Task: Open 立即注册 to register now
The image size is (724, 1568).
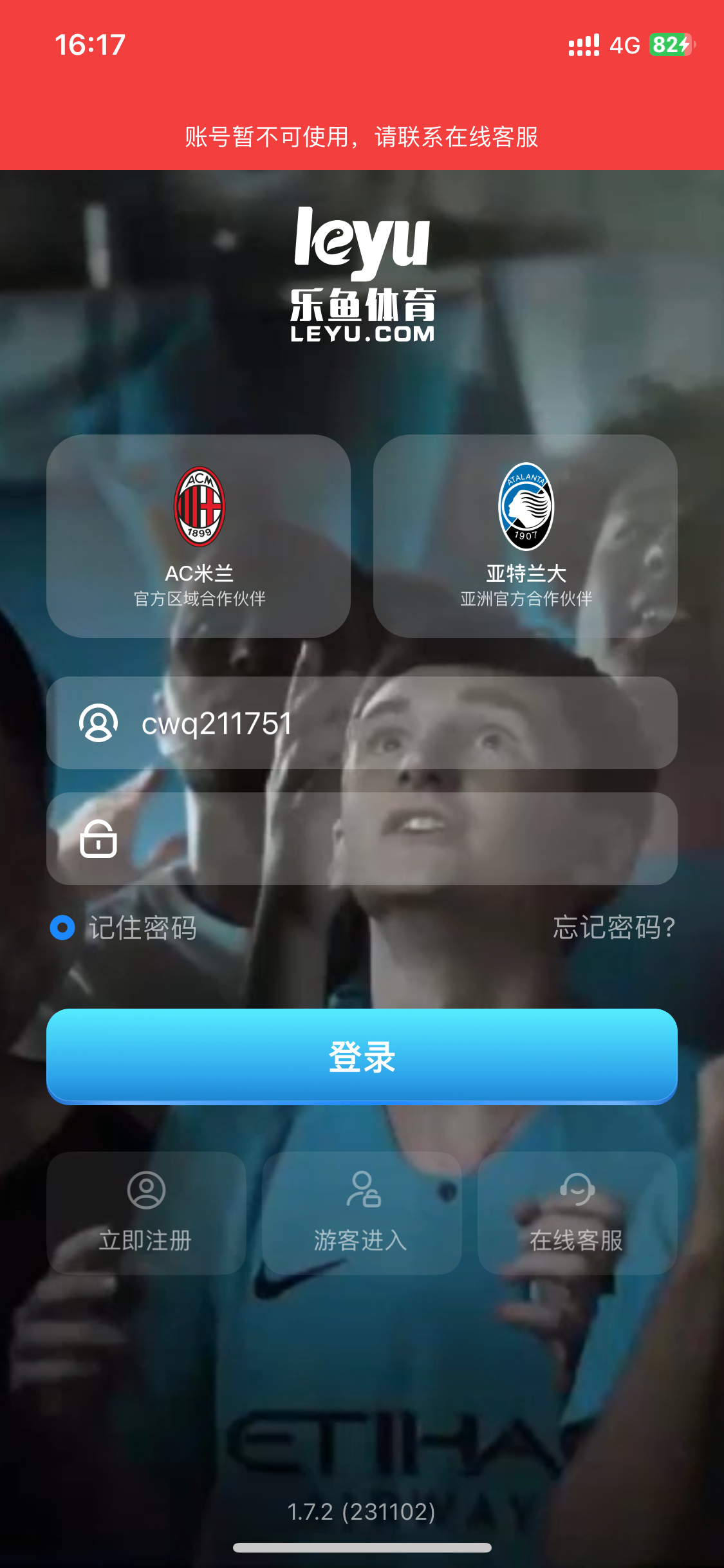Action: pos(146,1213)
